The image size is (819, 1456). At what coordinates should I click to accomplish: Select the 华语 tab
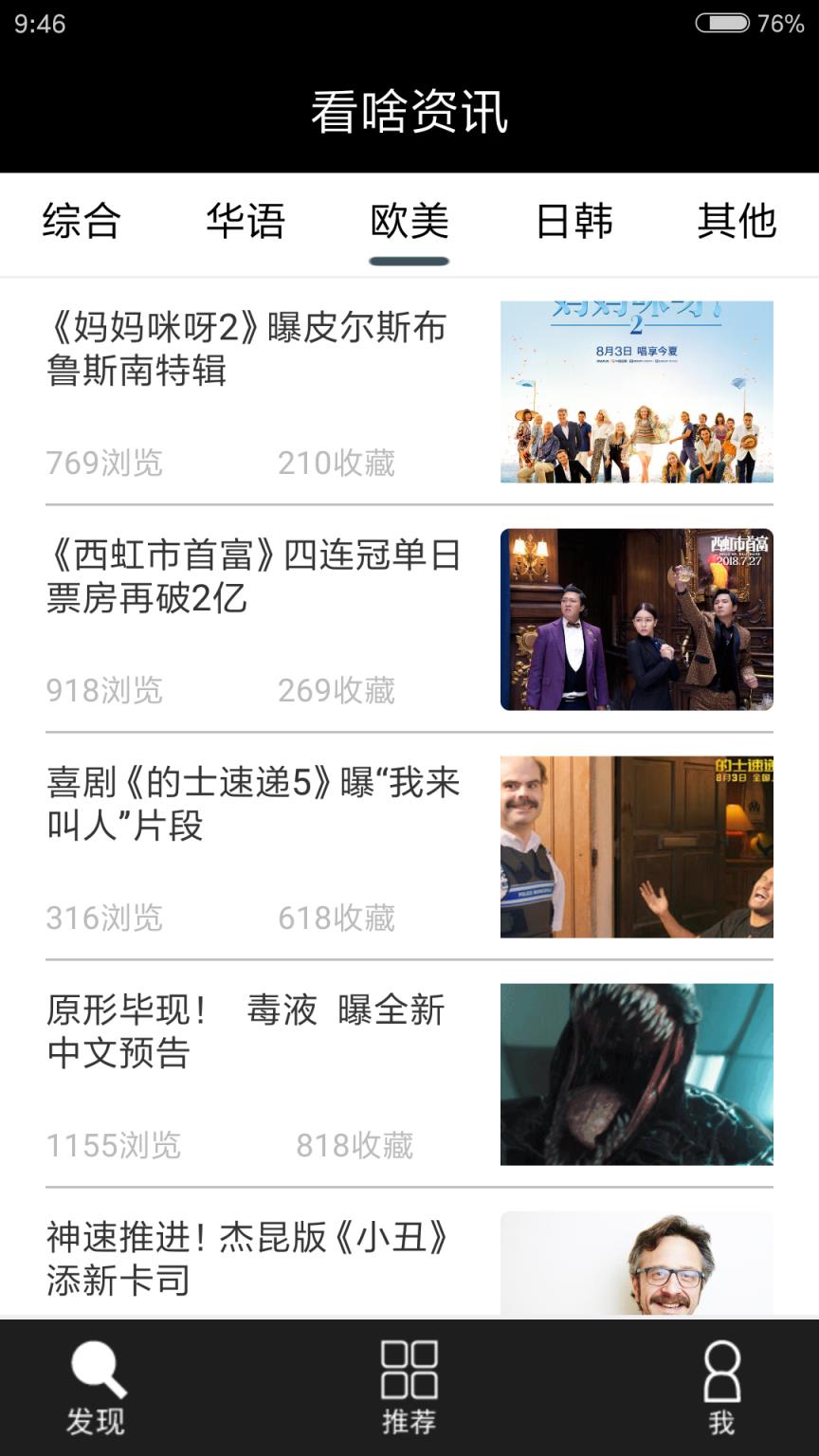246,222
